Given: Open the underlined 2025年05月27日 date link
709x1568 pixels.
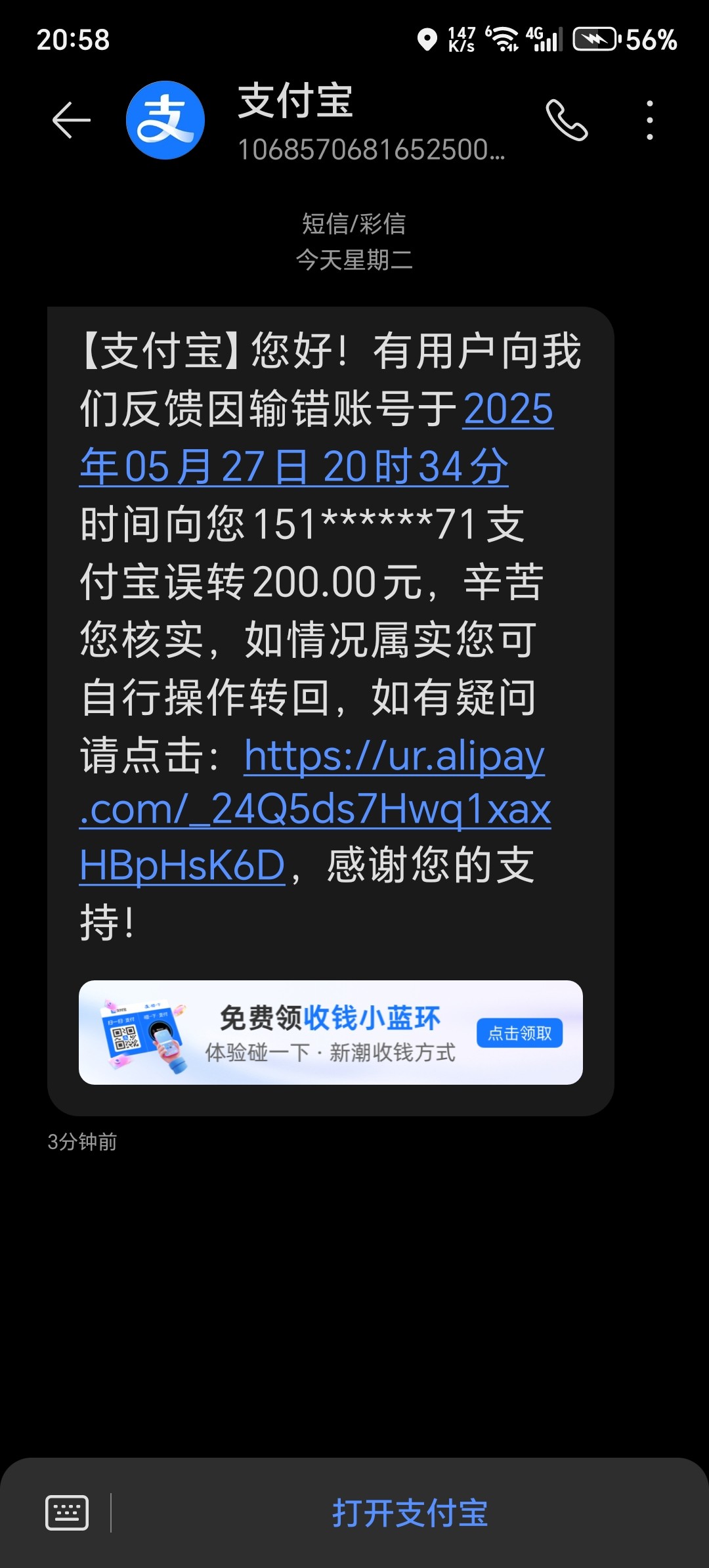Looking at the screenshot, I should click(293, 466).
